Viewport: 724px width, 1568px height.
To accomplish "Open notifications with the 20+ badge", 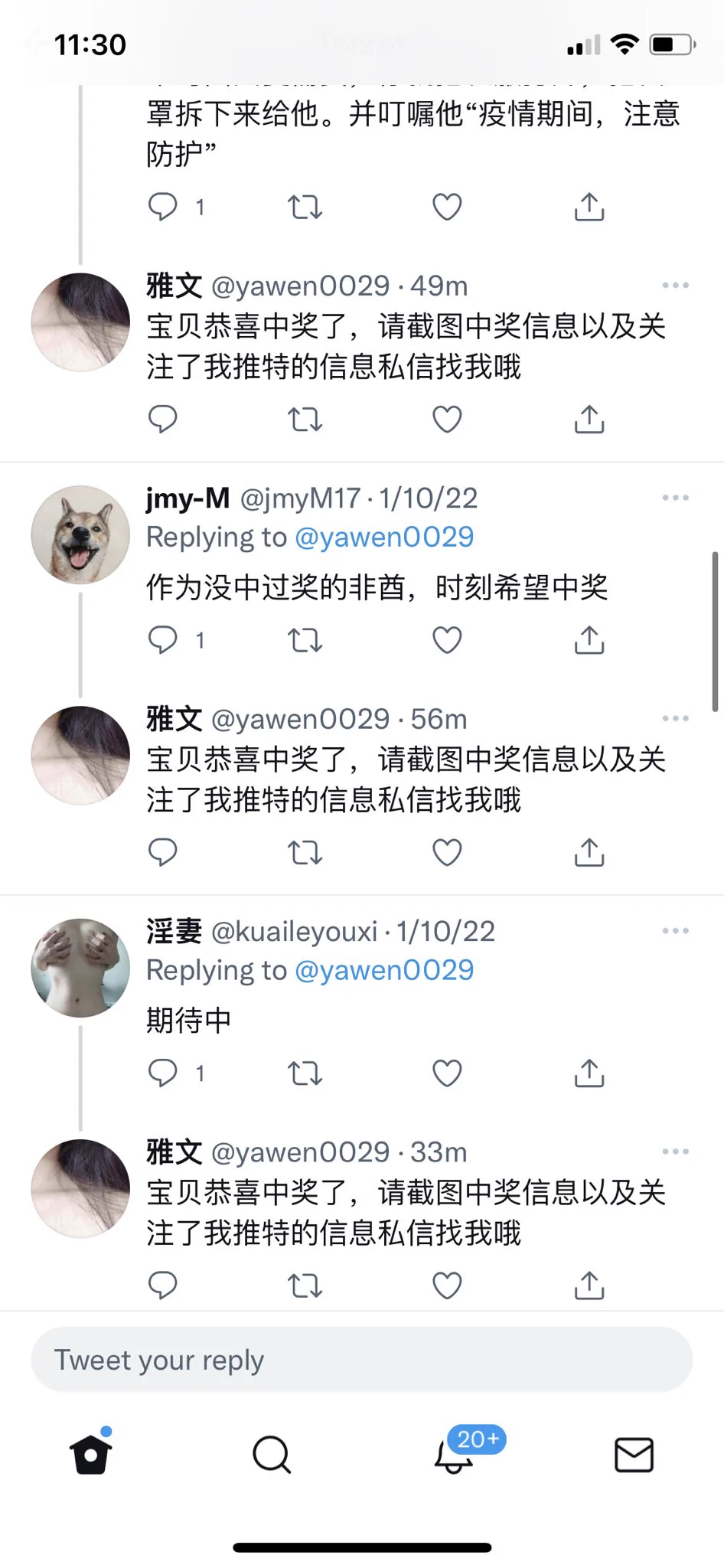I will pyautogui.click(x=454, y=1454).
